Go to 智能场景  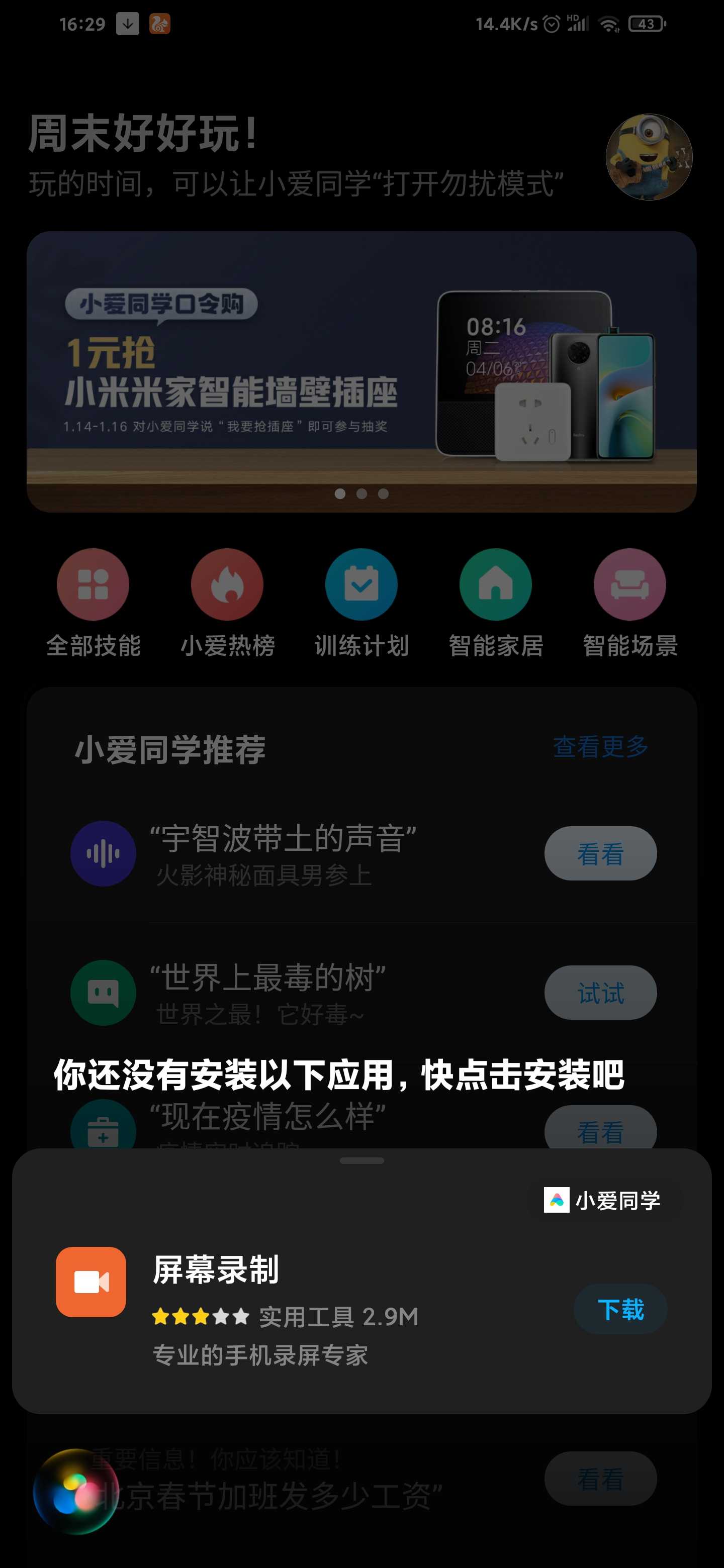click(x=630, y=603)
